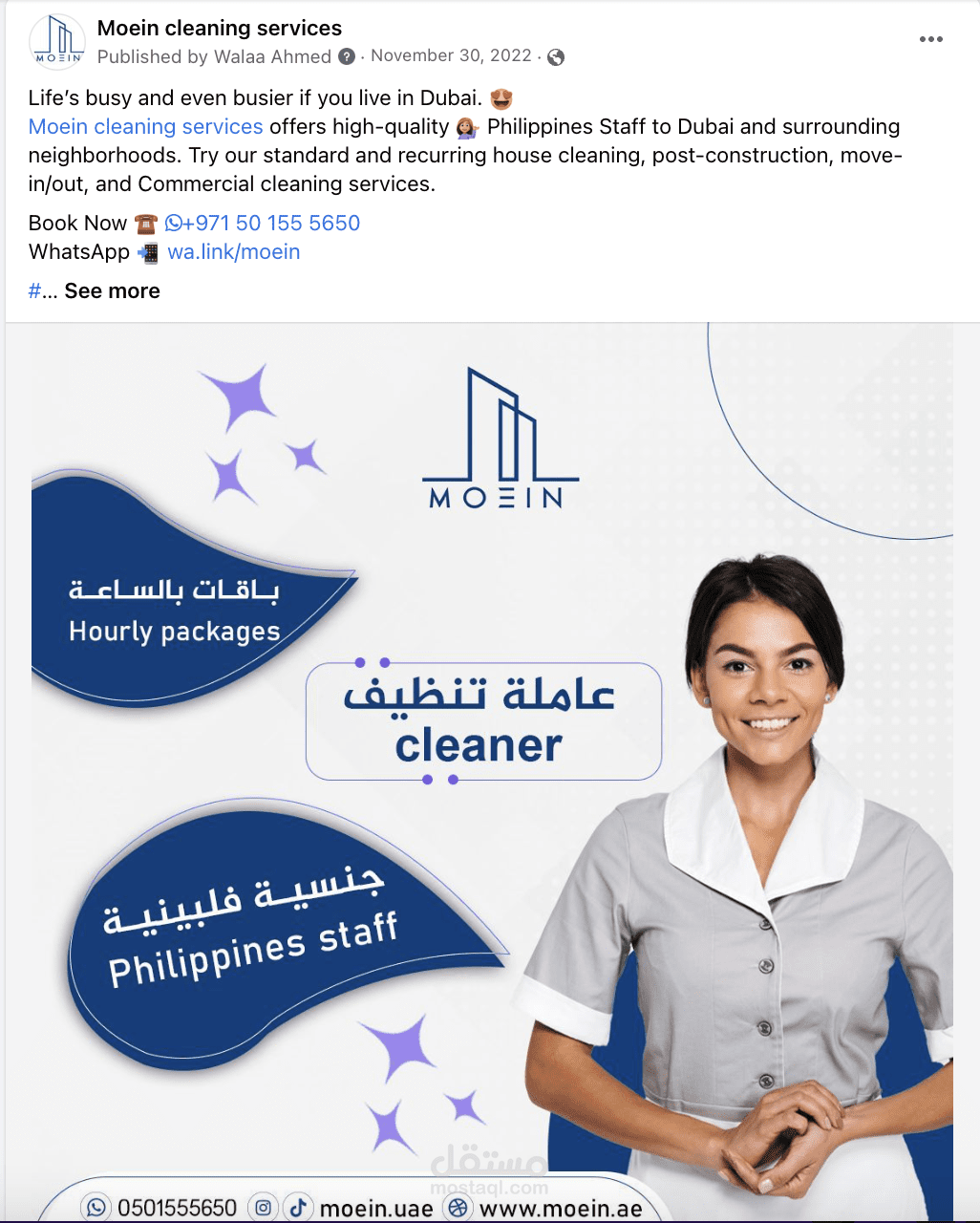Expand the post by clicking See more
The height and width of the screenshot is (1223, 980).
[112, 290]
